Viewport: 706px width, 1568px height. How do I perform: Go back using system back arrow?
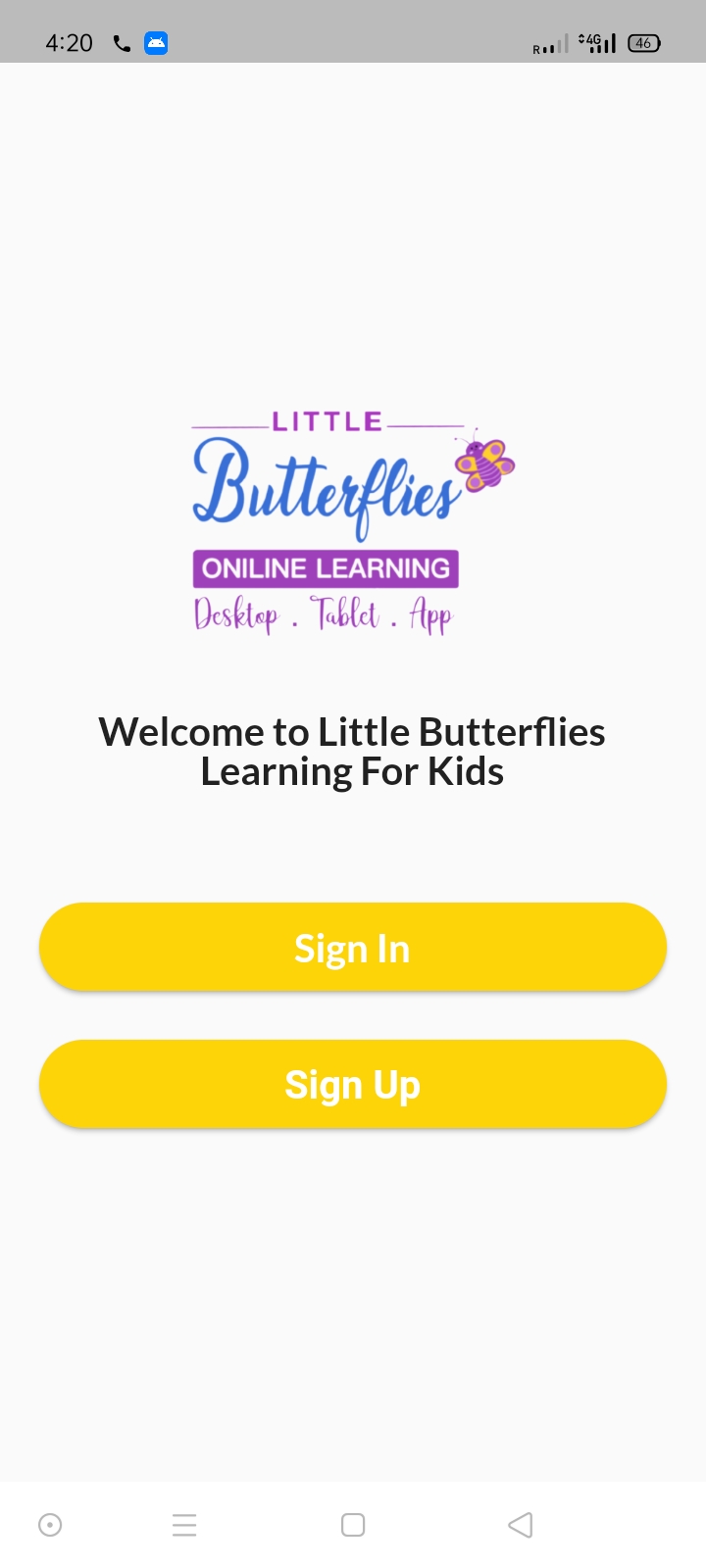coord(521,1525)
